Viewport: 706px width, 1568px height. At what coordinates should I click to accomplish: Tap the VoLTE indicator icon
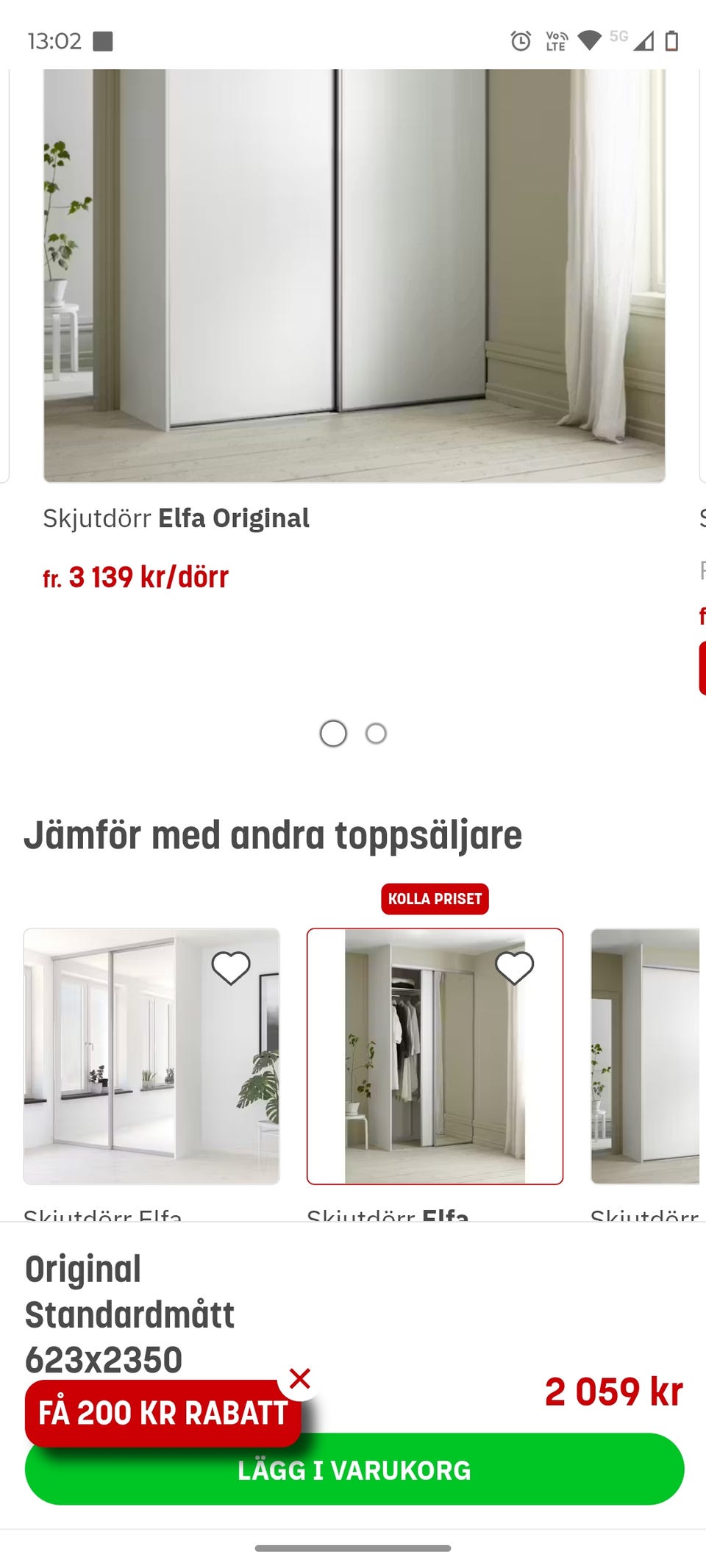(x=554, y=42)
